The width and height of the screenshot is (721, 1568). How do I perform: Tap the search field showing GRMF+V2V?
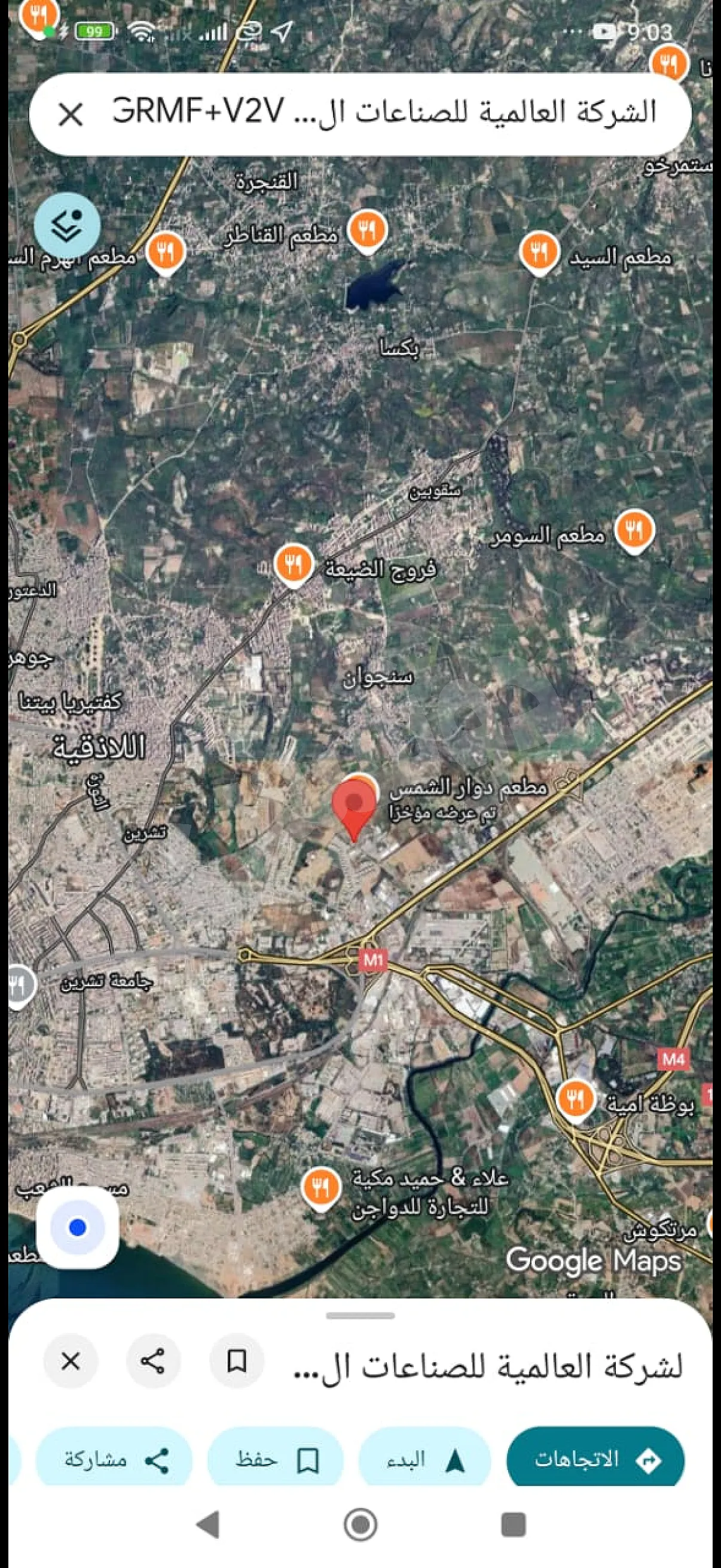point(384,112)
